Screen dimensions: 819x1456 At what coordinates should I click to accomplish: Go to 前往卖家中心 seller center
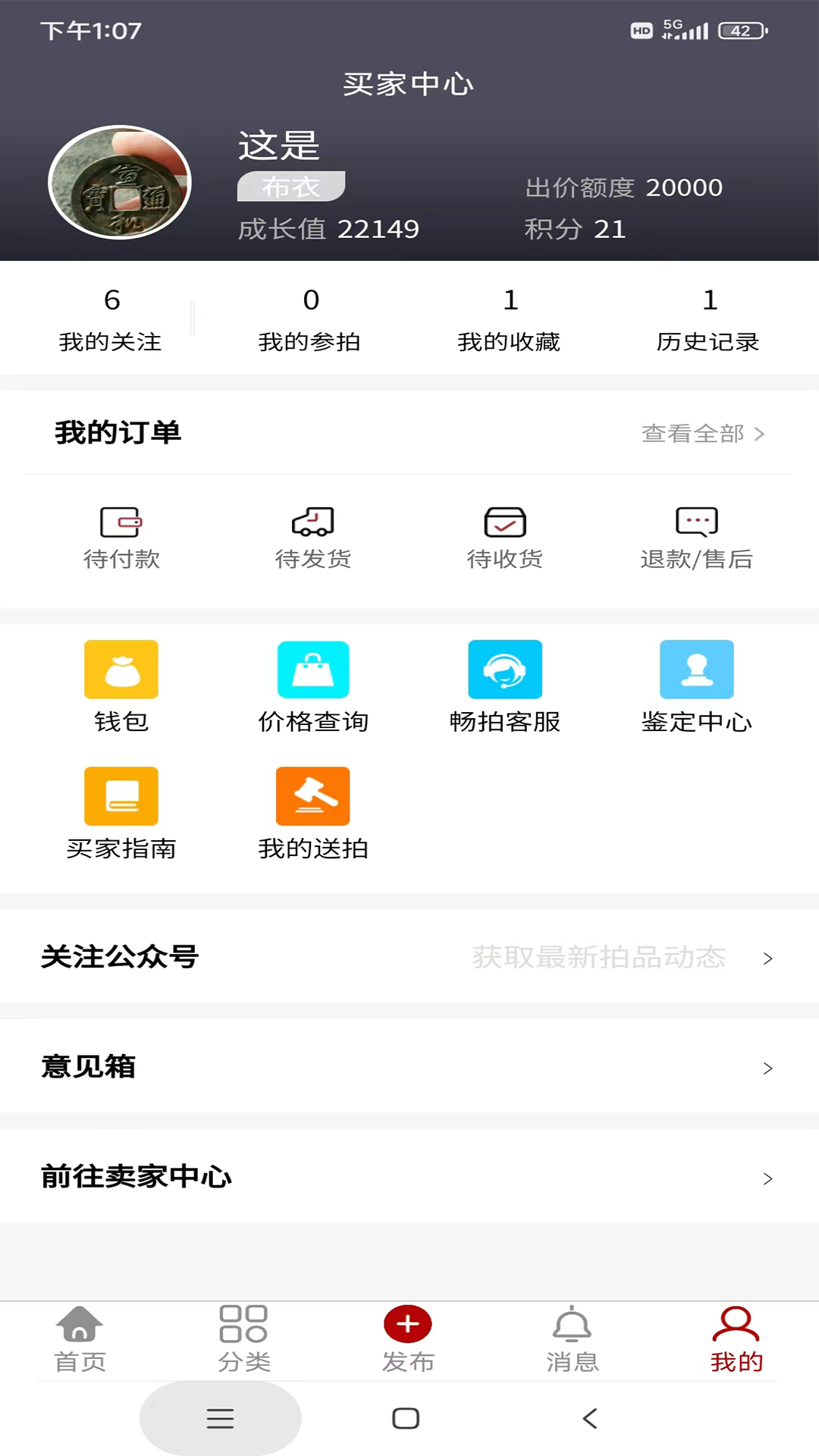click(x=409, y=1177)
